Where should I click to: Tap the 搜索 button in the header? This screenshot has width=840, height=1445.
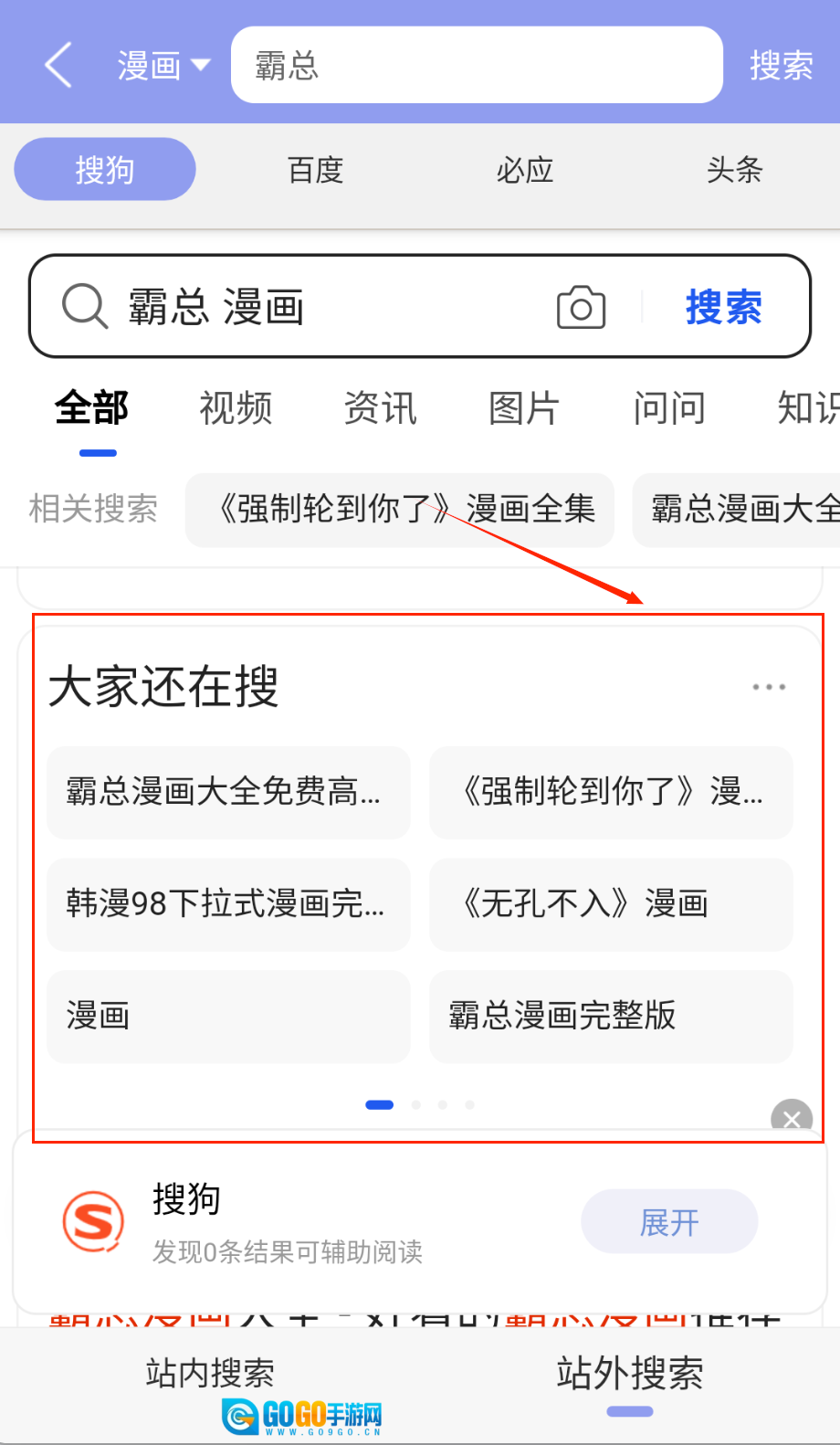[781, 66]
